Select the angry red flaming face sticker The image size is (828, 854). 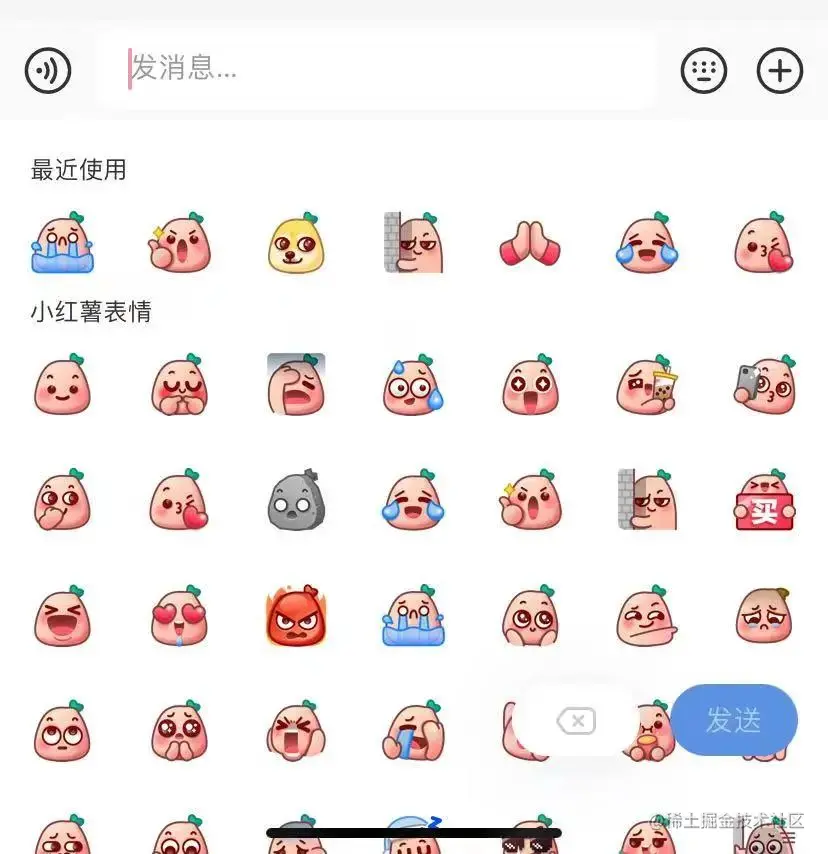coord(295,618)
